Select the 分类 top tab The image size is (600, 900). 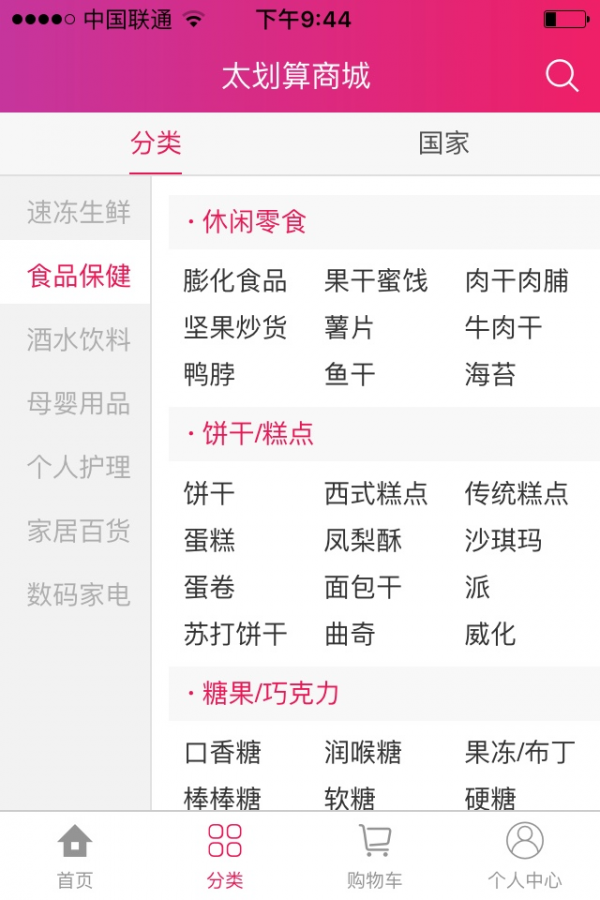coord(155,143)
